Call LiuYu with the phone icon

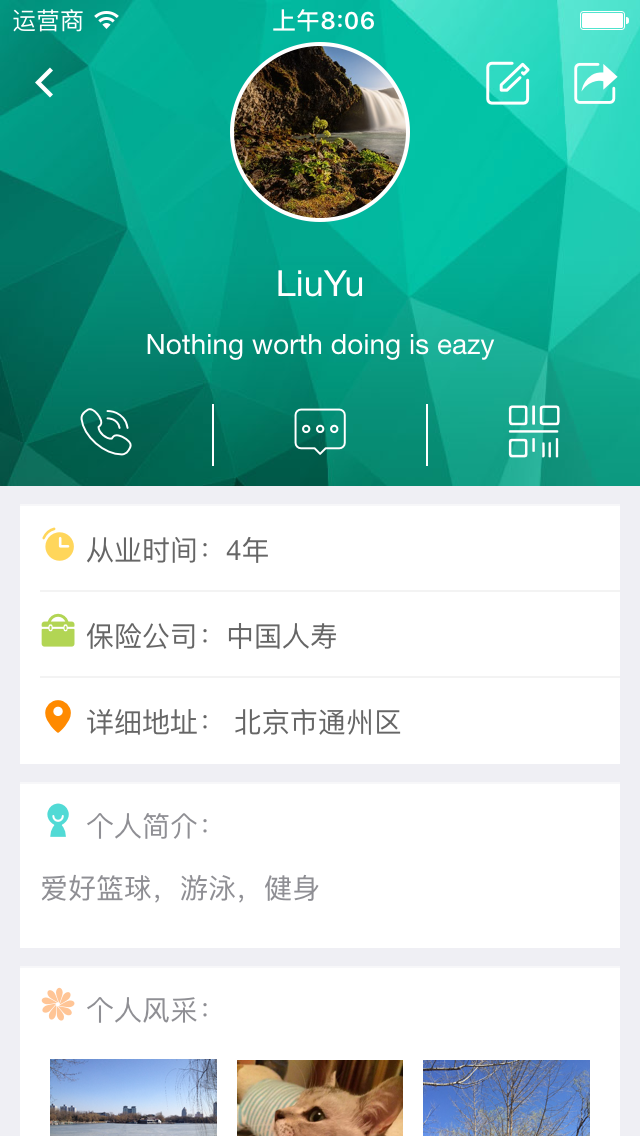coord(106,433)
